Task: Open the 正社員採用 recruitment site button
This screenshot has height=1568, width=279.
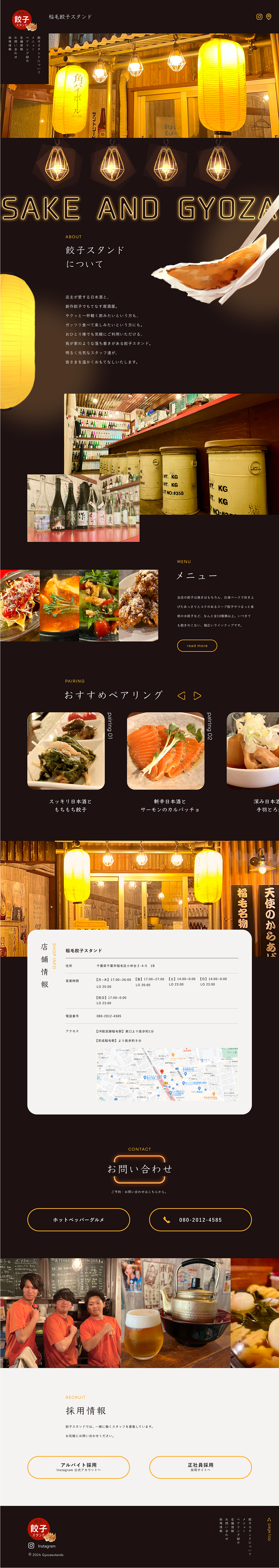Action: (200, 1467)
